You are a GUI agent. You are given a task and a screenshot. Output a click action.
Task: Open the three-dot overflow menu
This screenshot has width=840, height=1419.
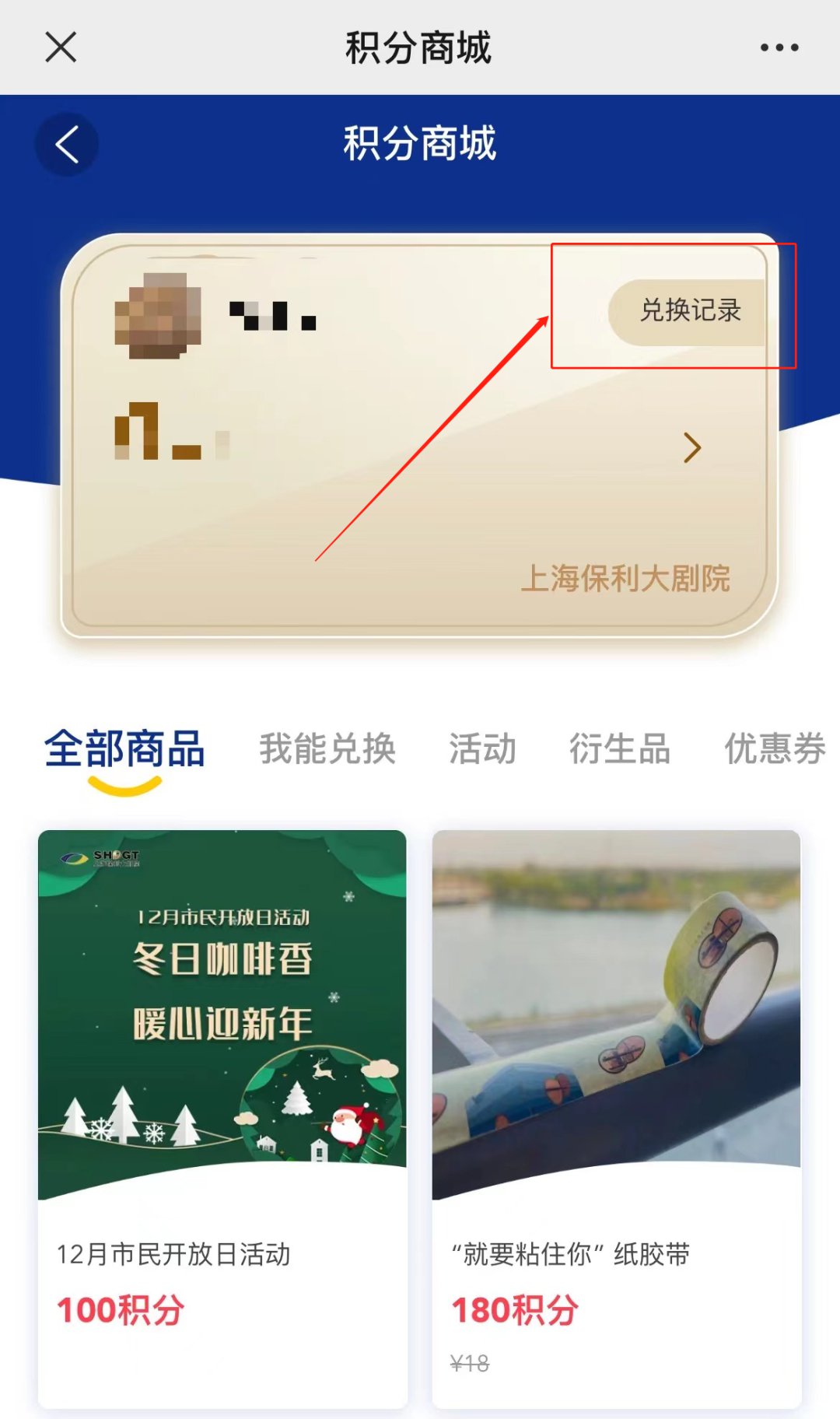[x=779, y=47]
